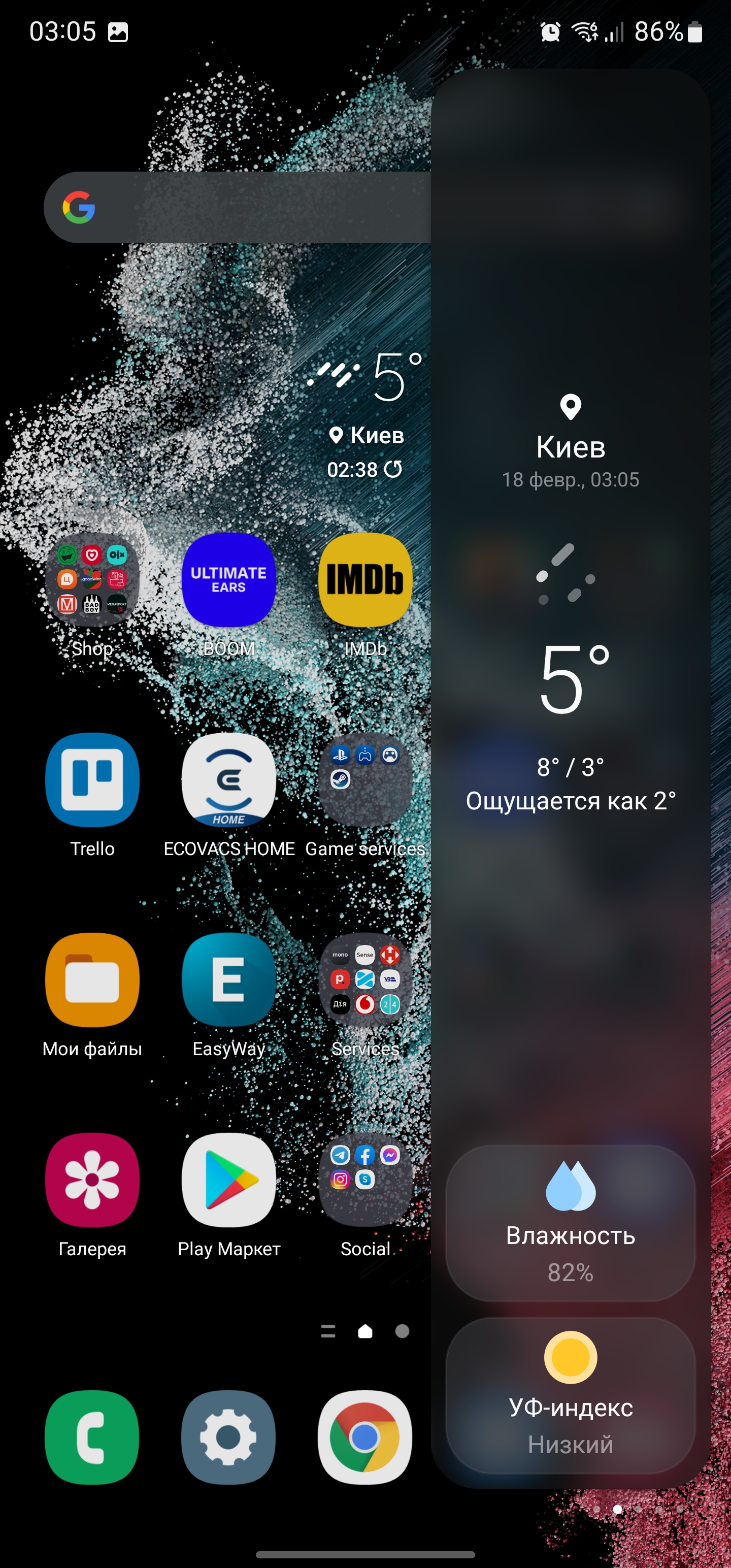The image size is (731, 1568).
Task: Open the Phone dialer app
Action: (92, 1438)
